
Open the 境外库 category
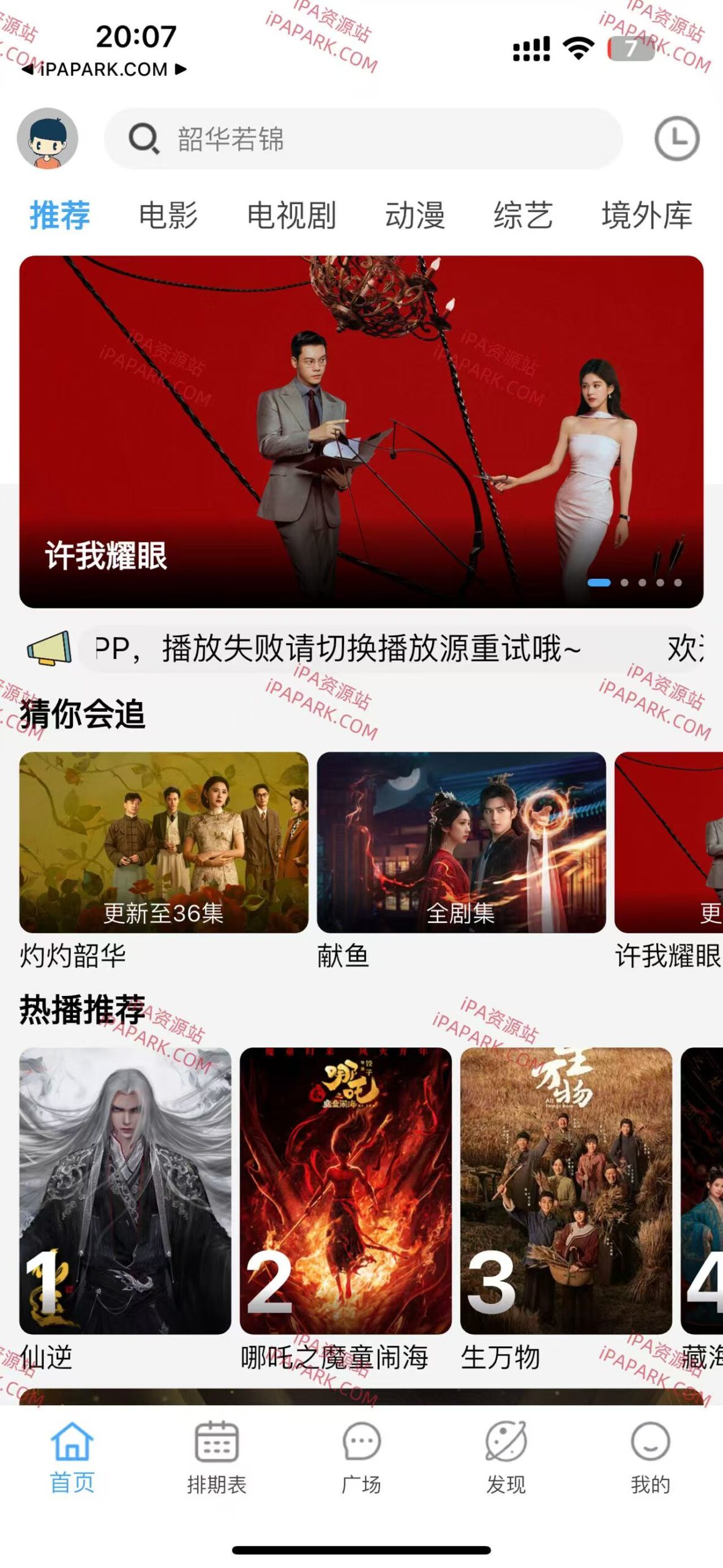tap(646, 216)
